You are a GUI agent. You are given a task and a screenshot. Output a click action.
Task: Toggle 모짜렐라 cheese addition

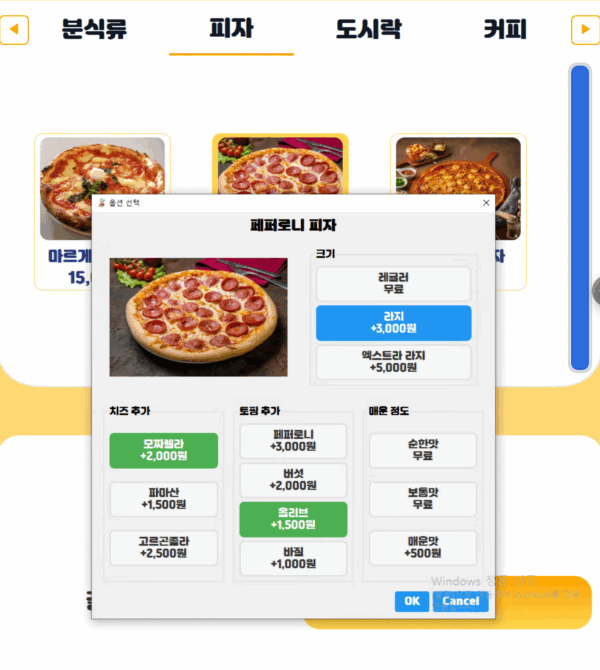(x=164, y=451)
